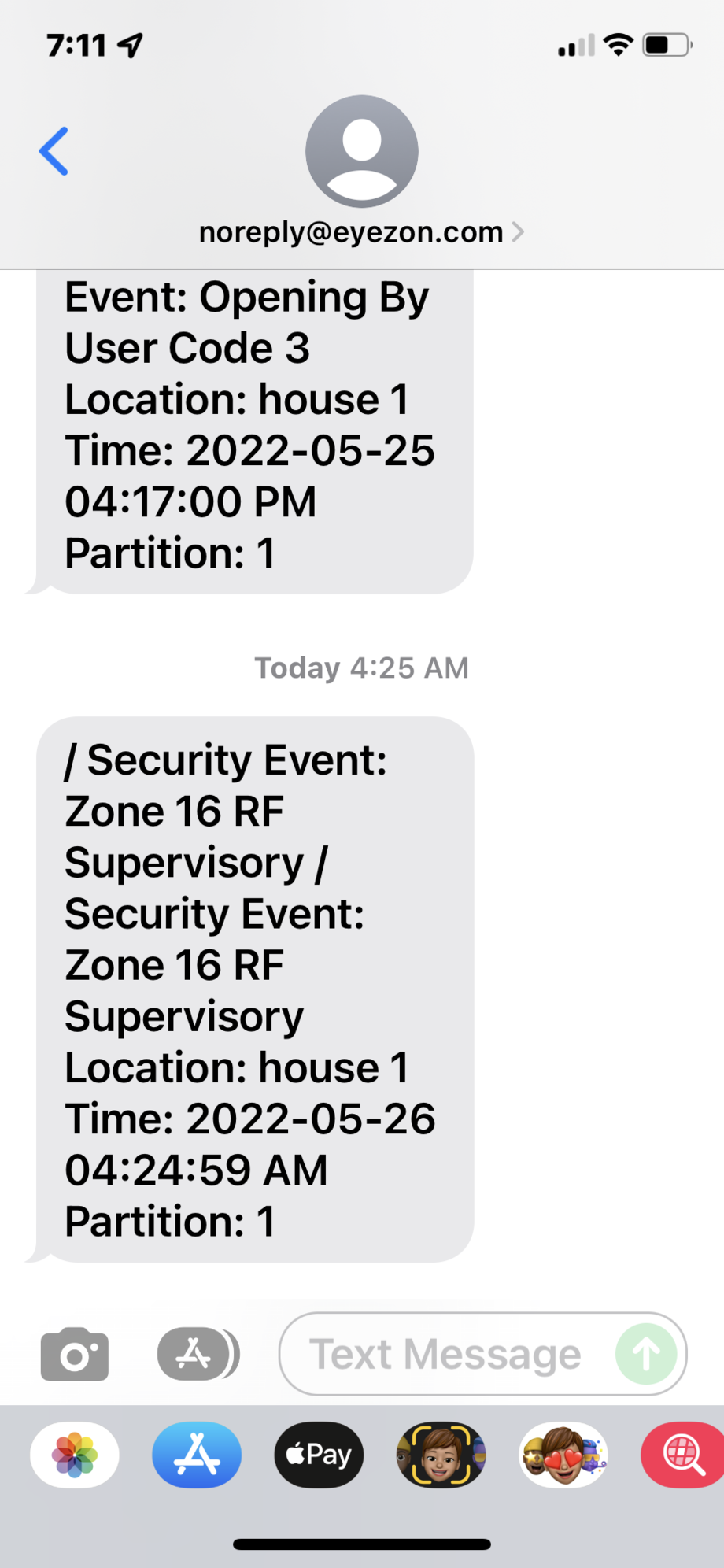The image size is (724, 1568).
Task: Go back to the messages list
Action: coord(54,151)
